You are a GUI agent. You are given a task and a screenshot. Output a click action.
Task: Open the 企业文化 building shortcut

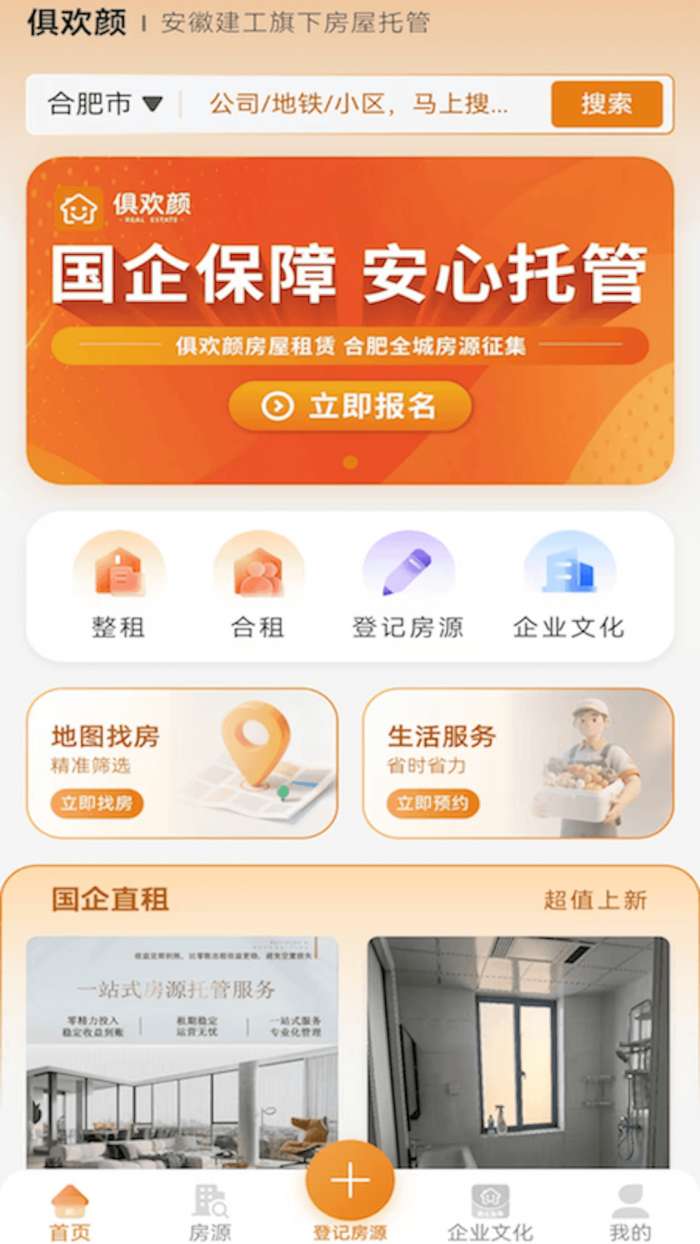point(568,586)
